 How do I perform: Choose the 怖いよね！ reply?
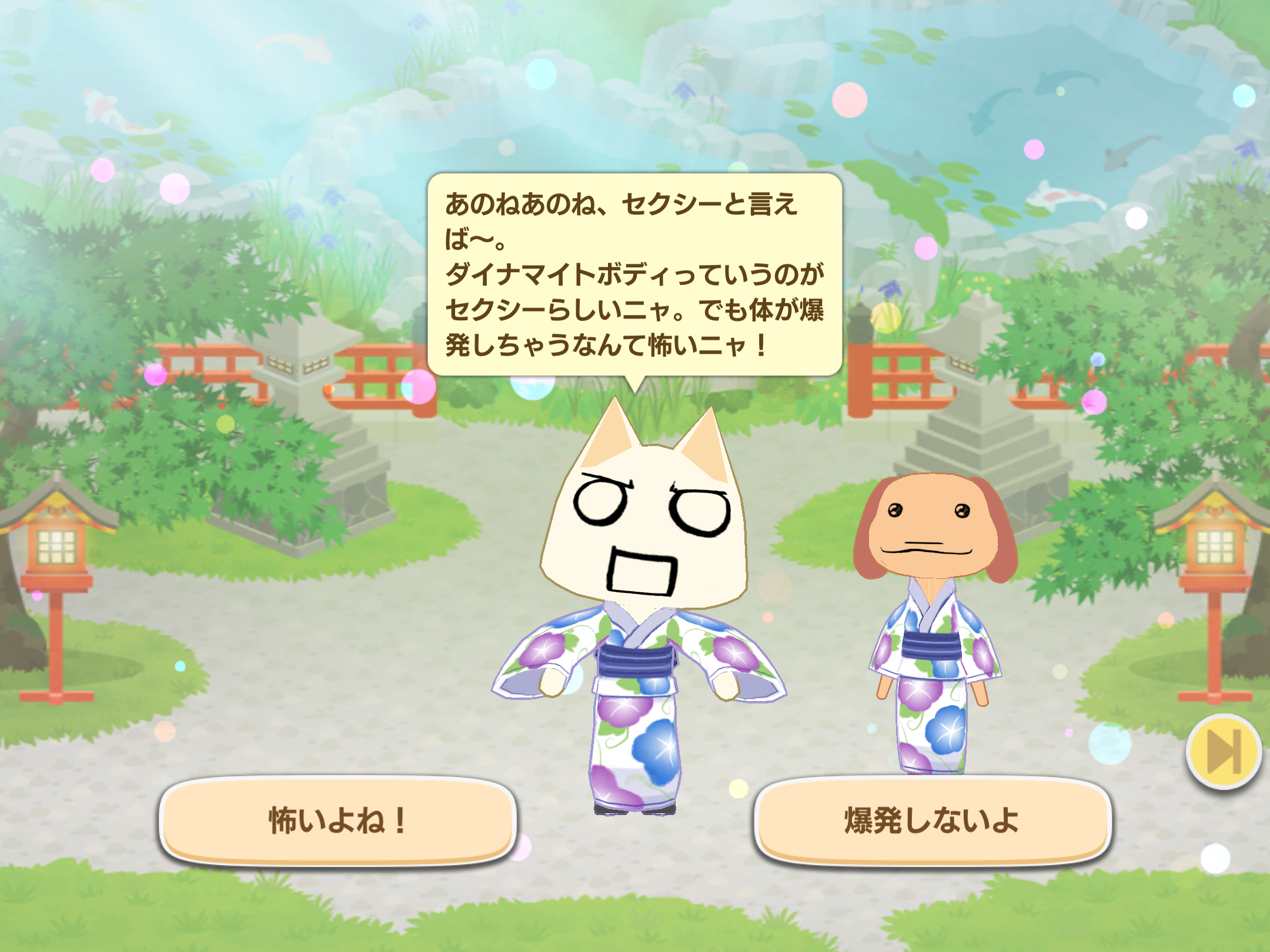[x=337, y=820]
